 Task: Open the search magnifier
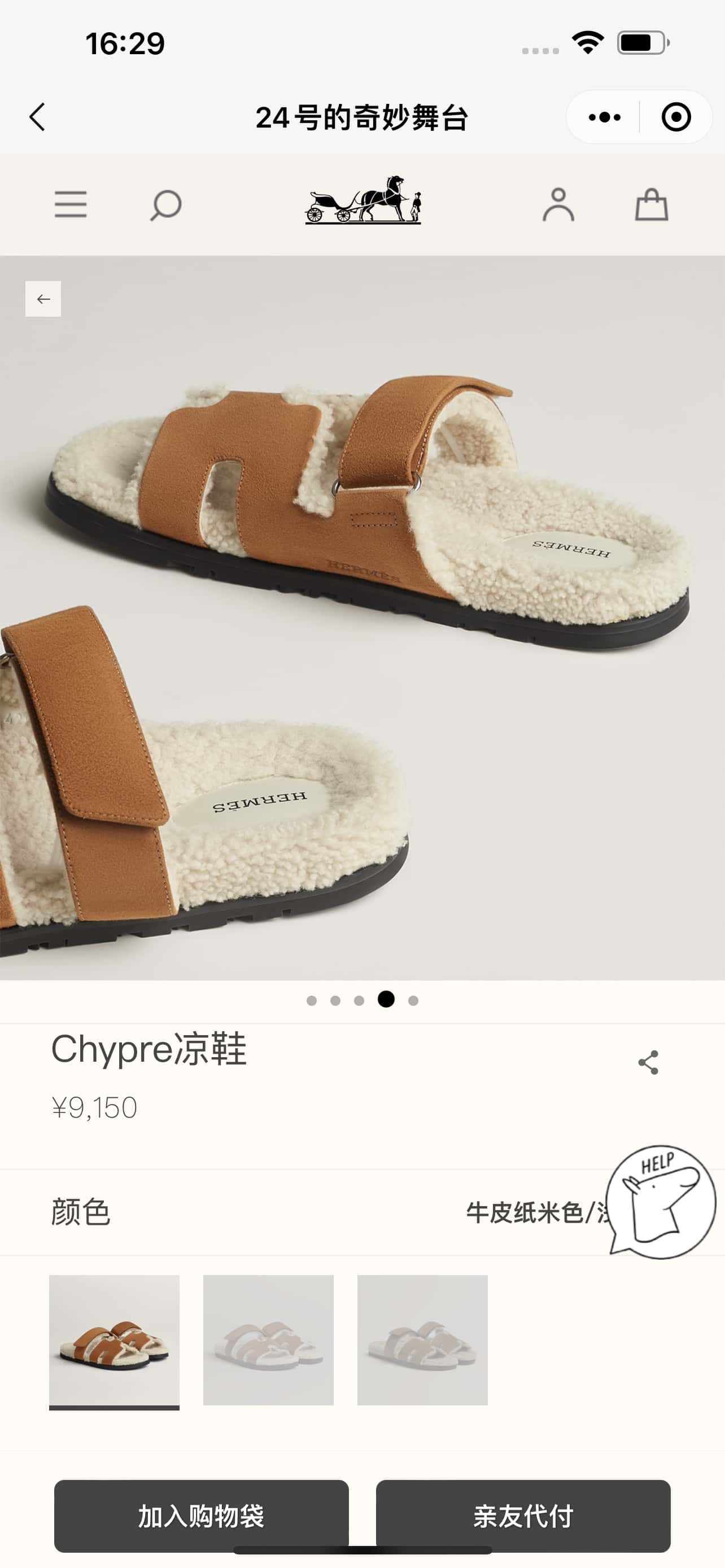click(165, 205)
